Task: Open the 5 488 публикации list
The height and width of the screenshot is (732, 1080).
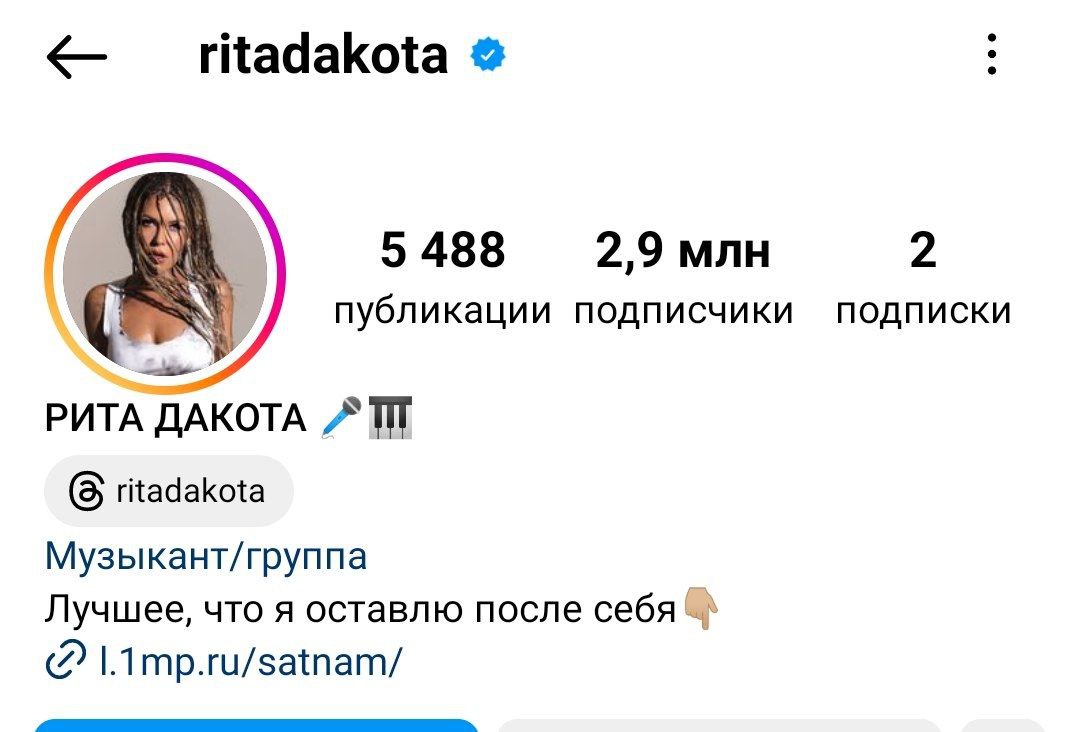Action: [442, 277]
